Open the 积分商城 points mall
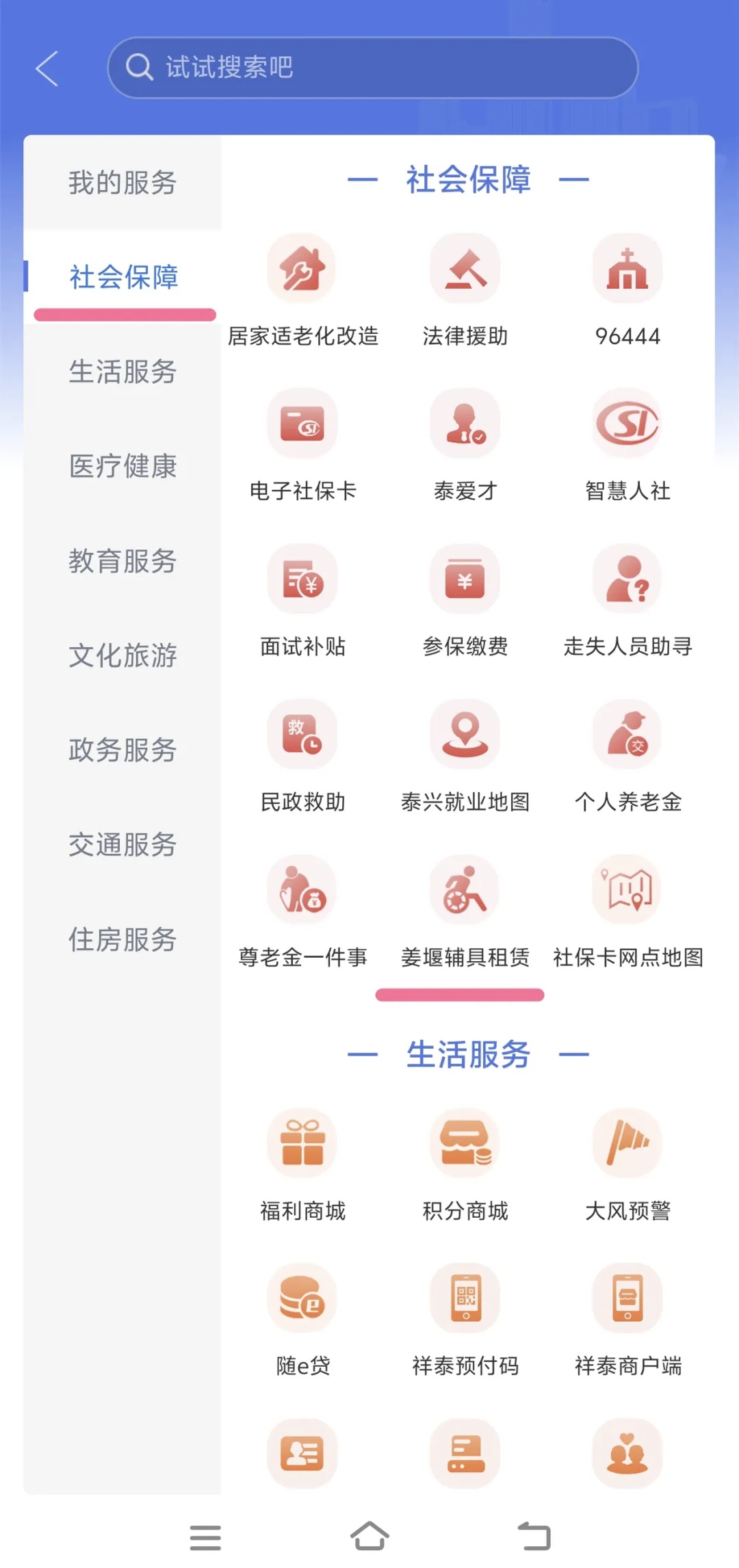The height and width of the screenshot is (1568, 739). click(465, 1166)
